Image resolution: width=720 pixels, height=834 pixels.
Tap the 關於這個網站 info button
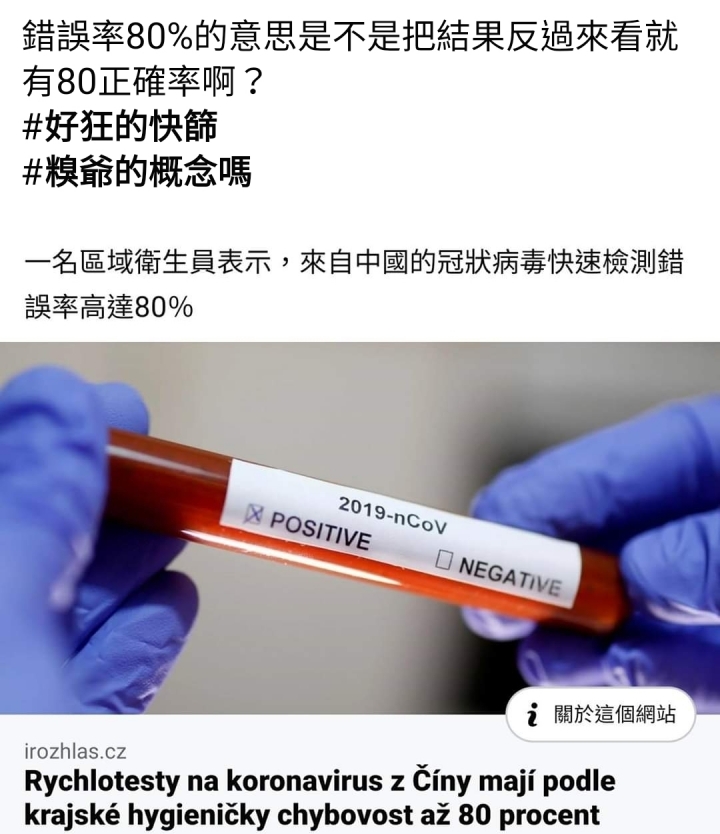coord(599,714)
